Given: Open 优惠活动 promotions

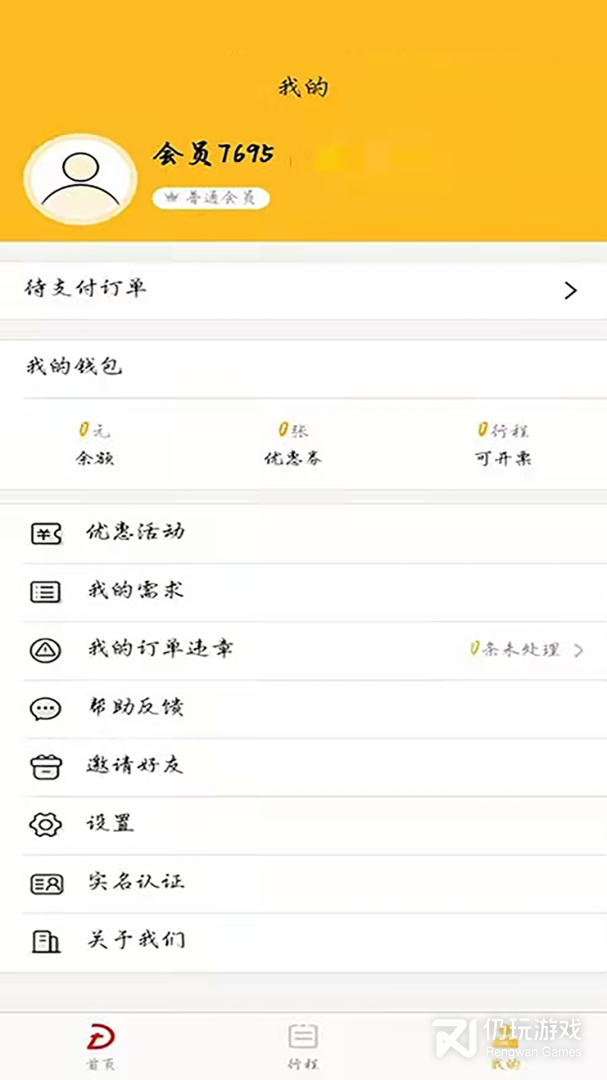Looking at the screenshot, I should [135, 533].
